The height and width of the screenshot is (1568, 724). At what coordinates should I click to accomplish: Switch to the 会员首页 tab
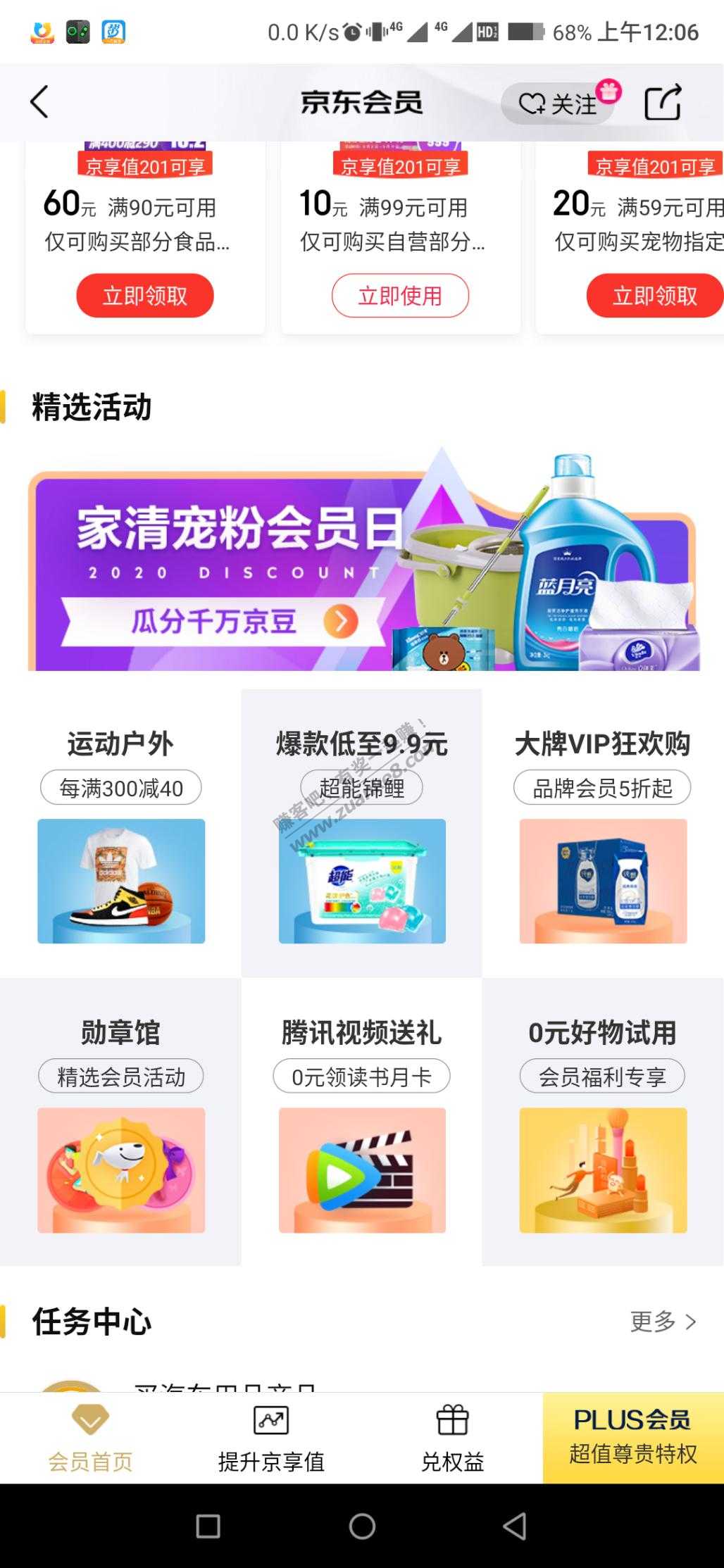[90, 1438]
